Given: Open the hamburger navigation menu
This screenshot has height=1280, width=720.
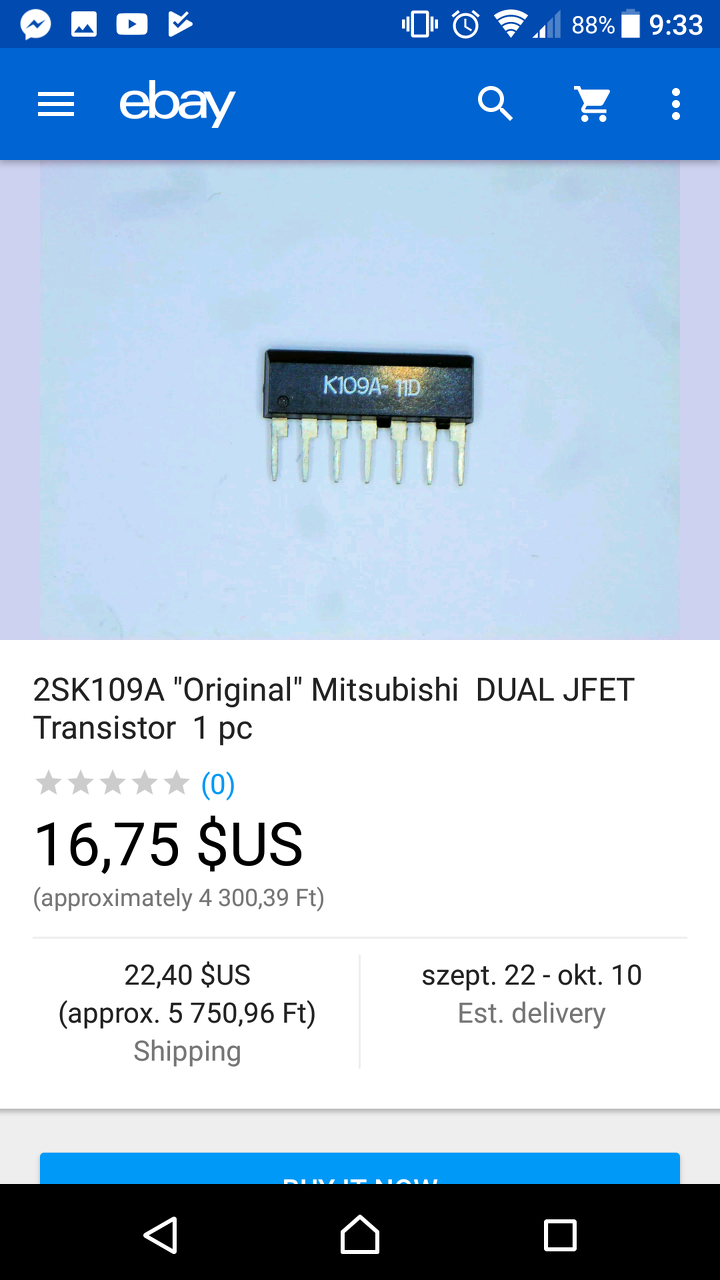Looking at the screenshot, I should (56, 104).
